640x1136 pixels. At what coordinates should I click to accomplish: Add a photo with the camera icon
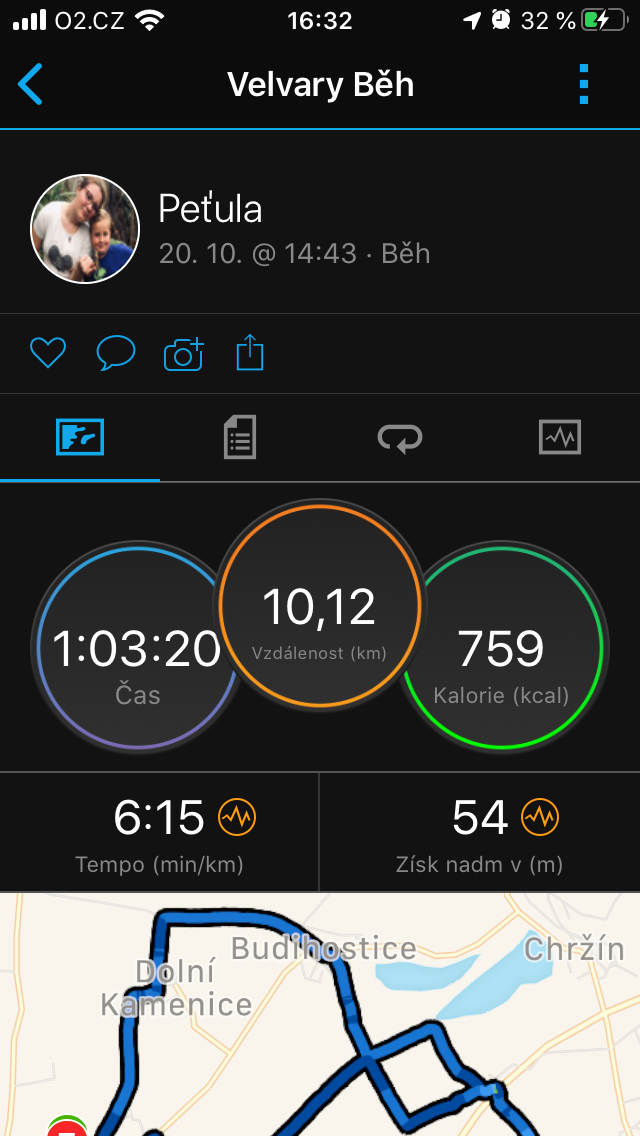pyautogui.click(x=183, y=354)
